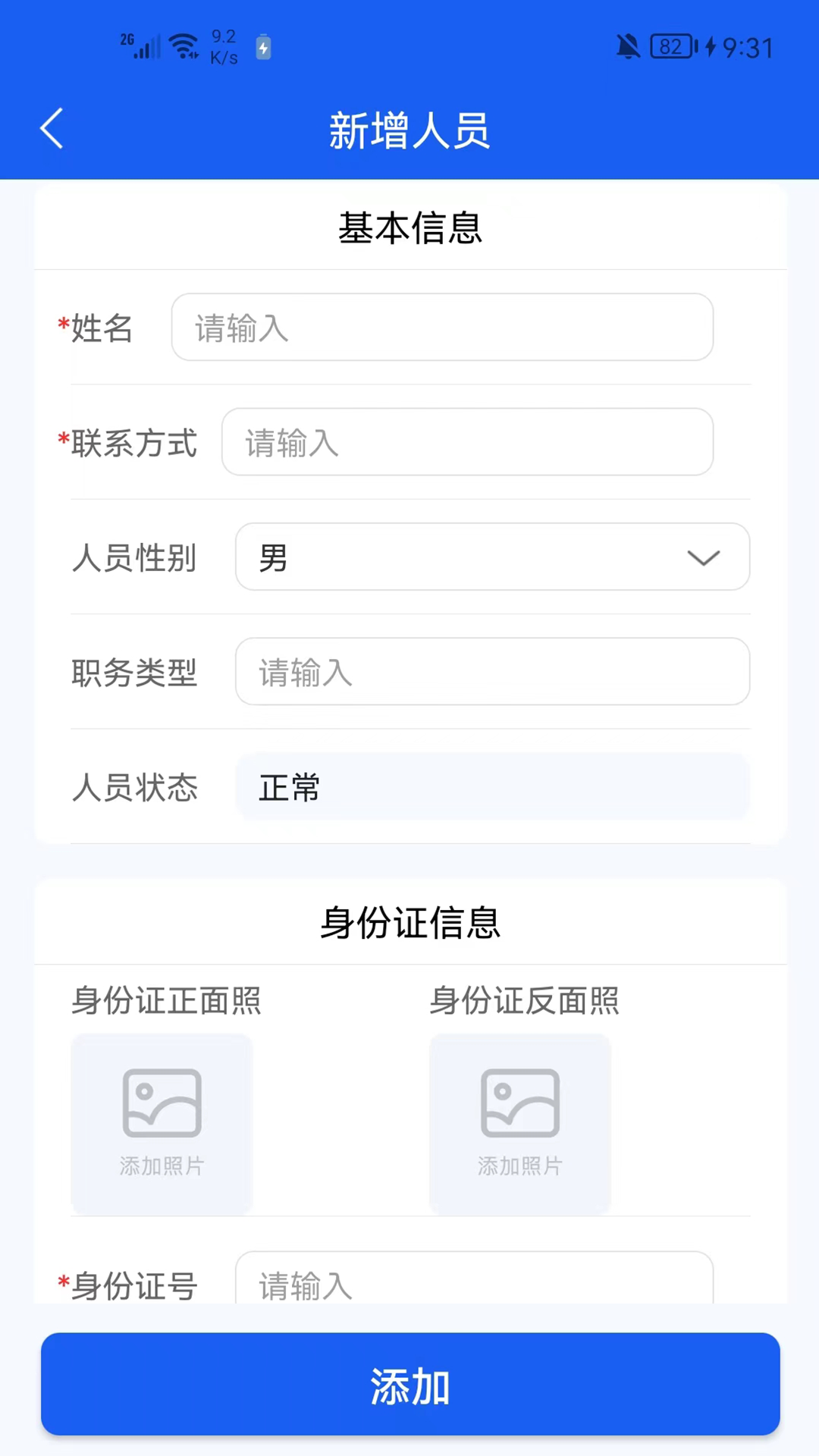Tap the chevron beside 男

(x=704, y=559)
